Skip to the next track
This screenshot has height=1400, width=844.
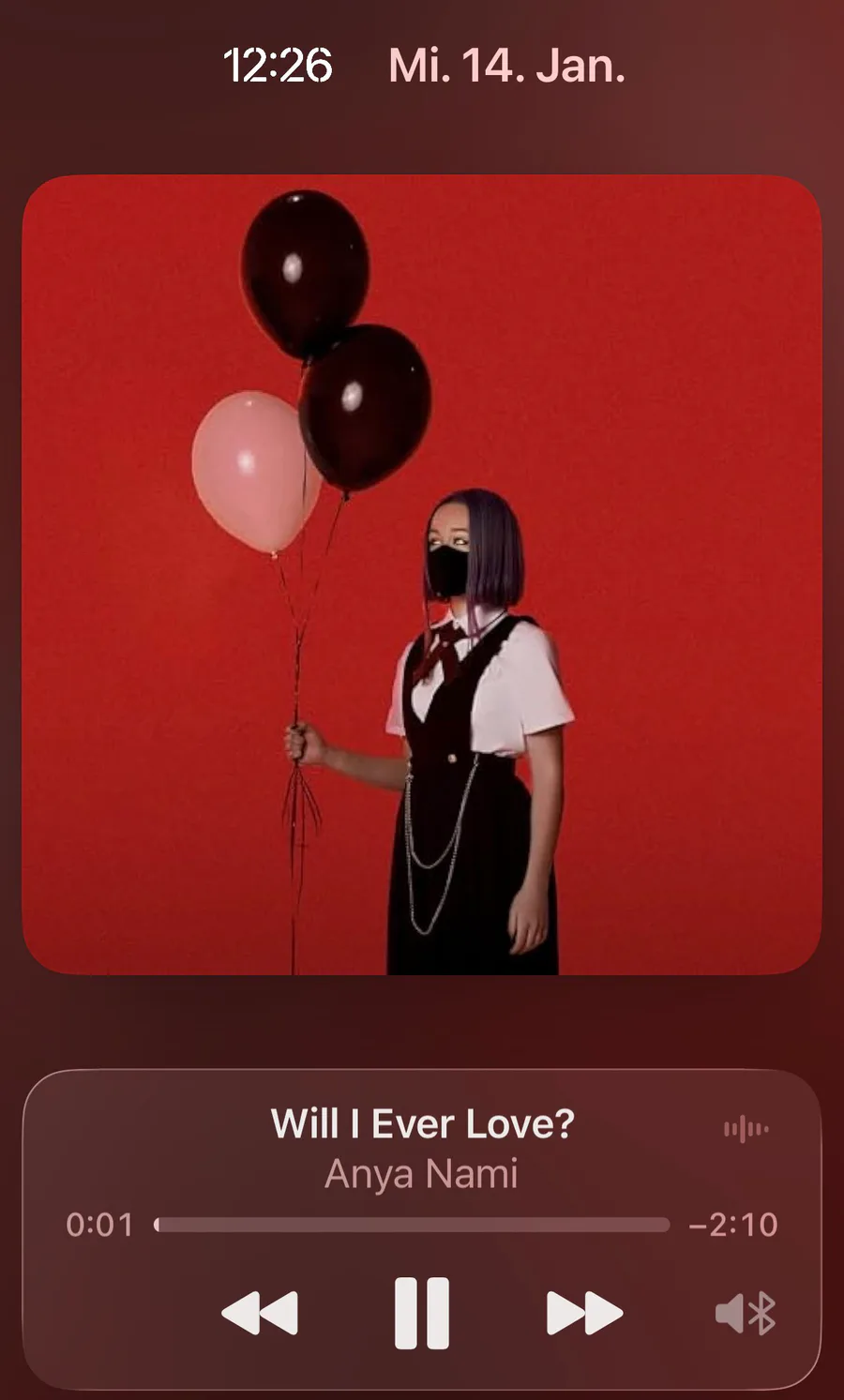tap(584, 1313)
